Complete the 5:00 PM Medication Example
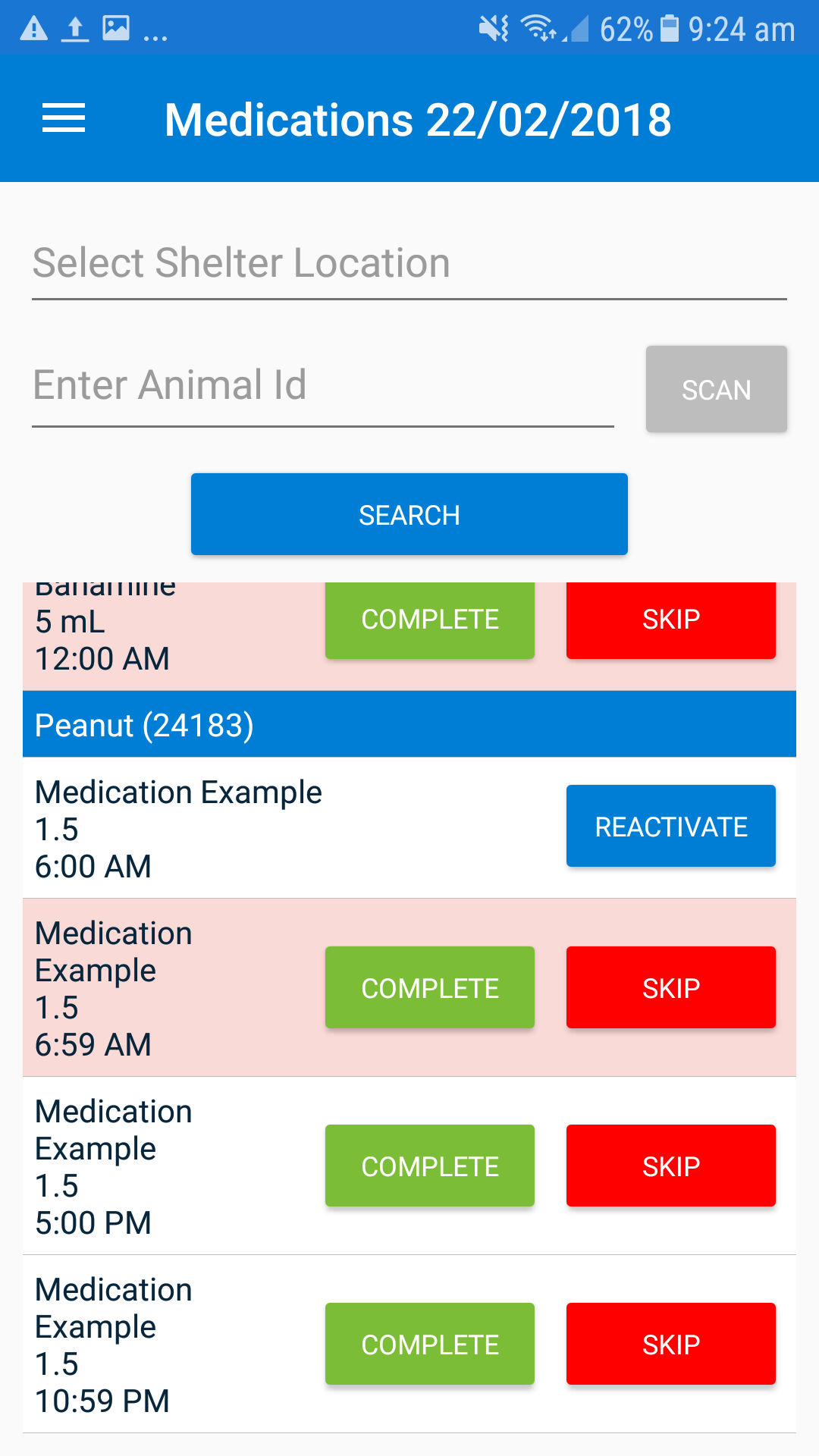This screenshot has width=819, height=1456. pyautogui.click(x=429, y=1166)
